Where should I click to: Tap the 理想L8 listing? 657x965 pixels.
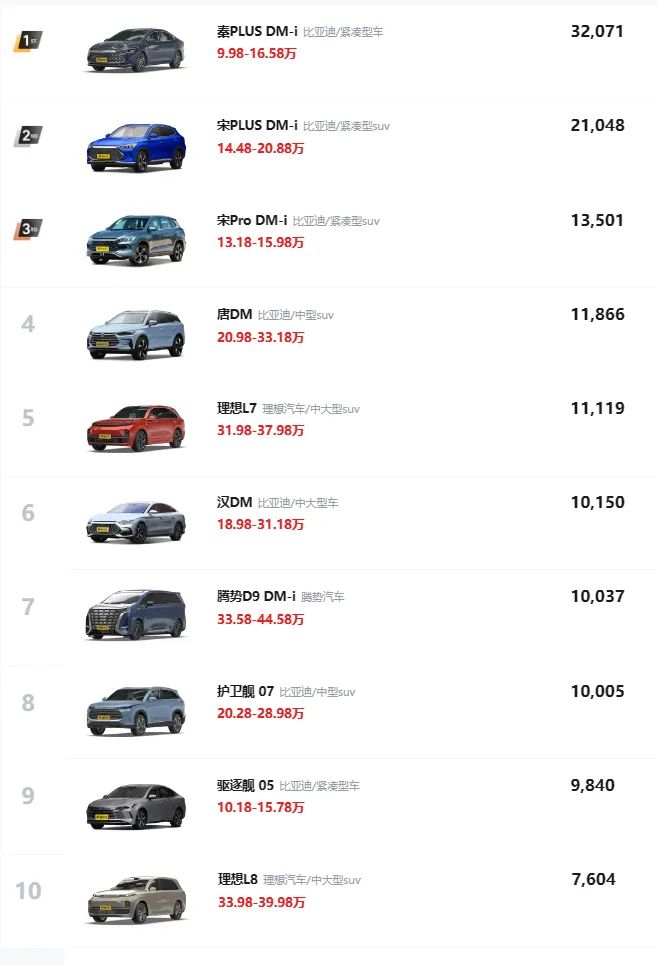click(237, 880)
